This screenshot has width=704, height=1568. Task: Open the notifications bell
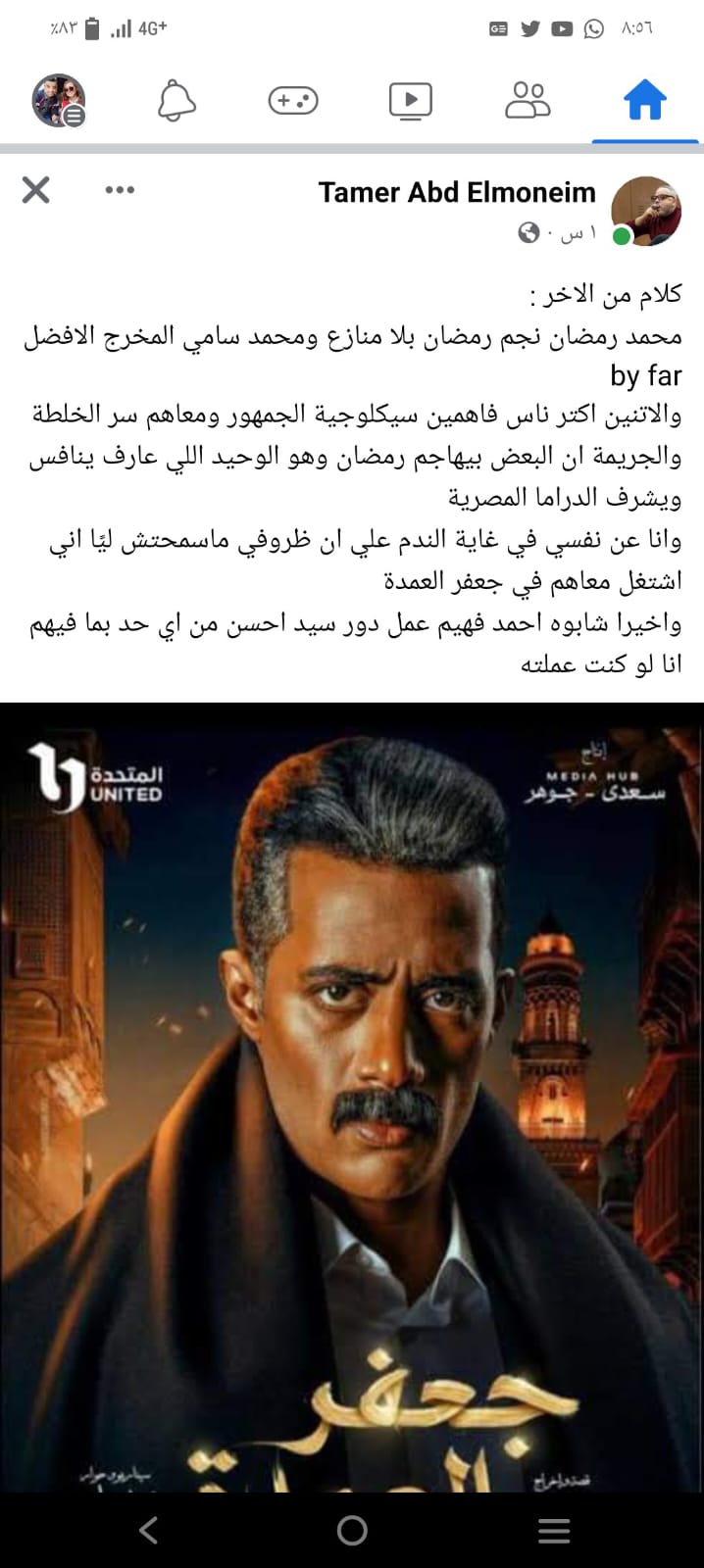[x=176, y=100]
